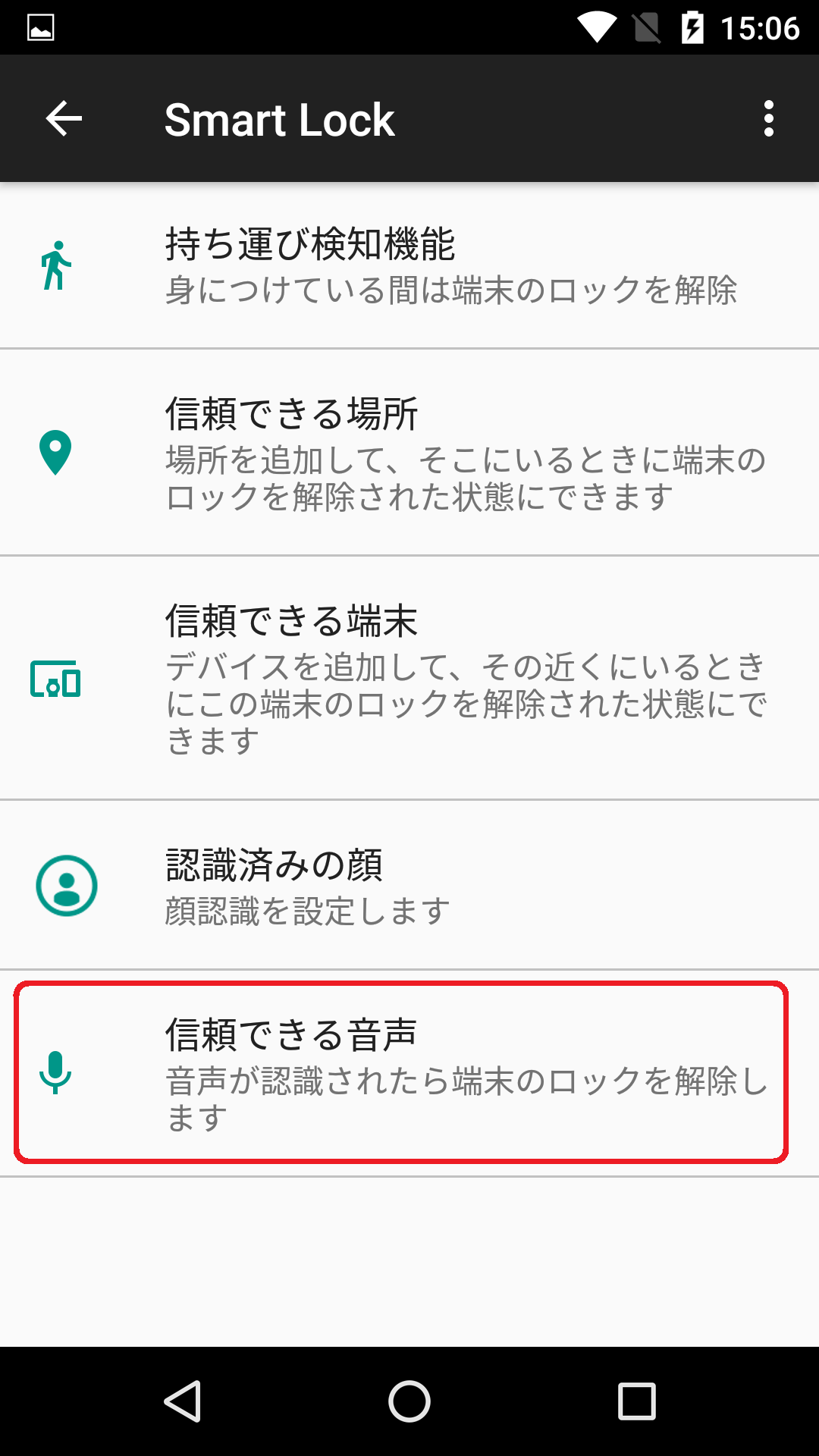Open 信頼できる場所 setting
This screenshot has width=819, height=1456.
[409, 453]
